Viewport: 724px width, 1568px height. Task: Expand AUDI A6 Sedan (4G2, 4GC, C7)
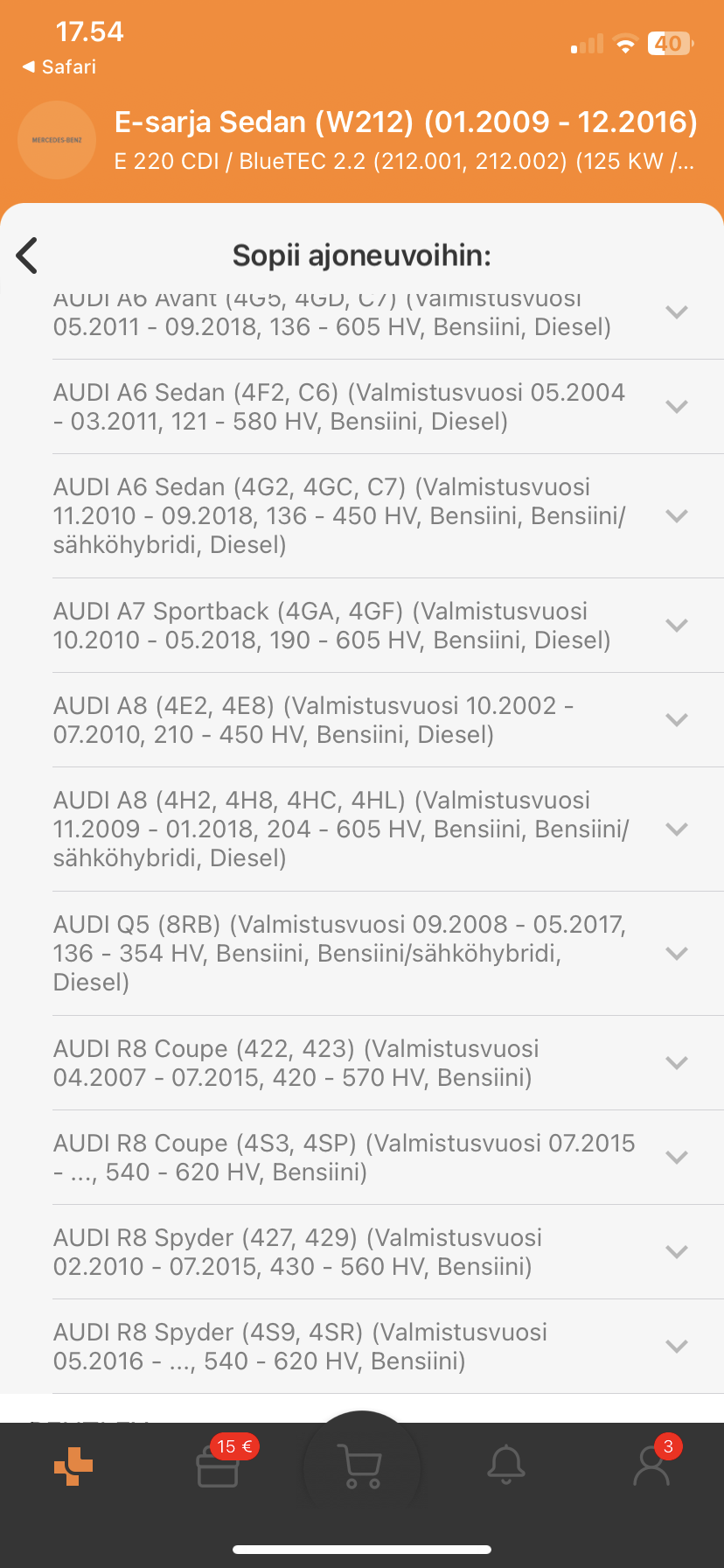pyautogui.click(x=676, y=515)
